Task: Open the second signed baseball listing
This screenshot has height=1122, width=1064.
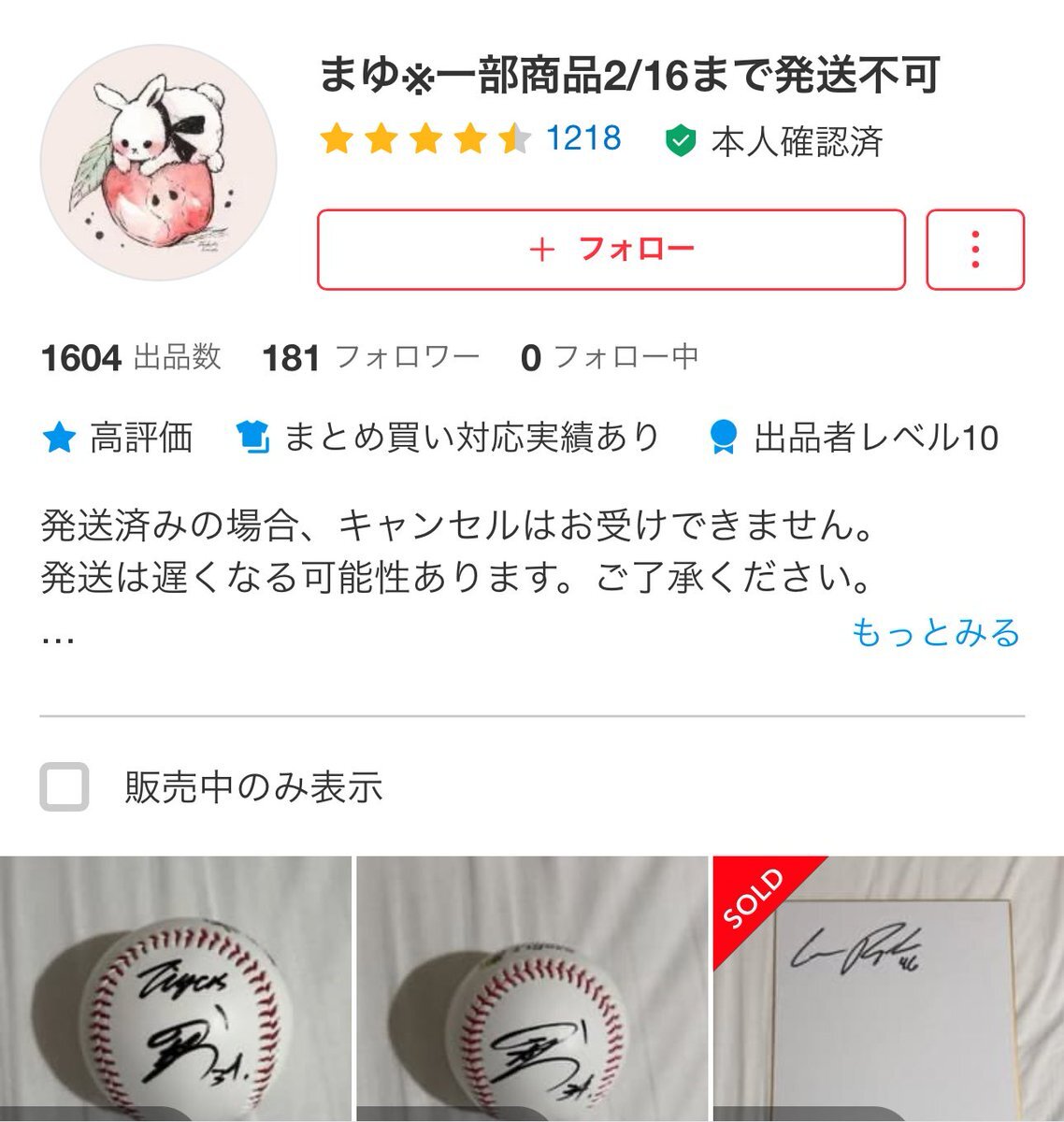Action: coord(531,988)
